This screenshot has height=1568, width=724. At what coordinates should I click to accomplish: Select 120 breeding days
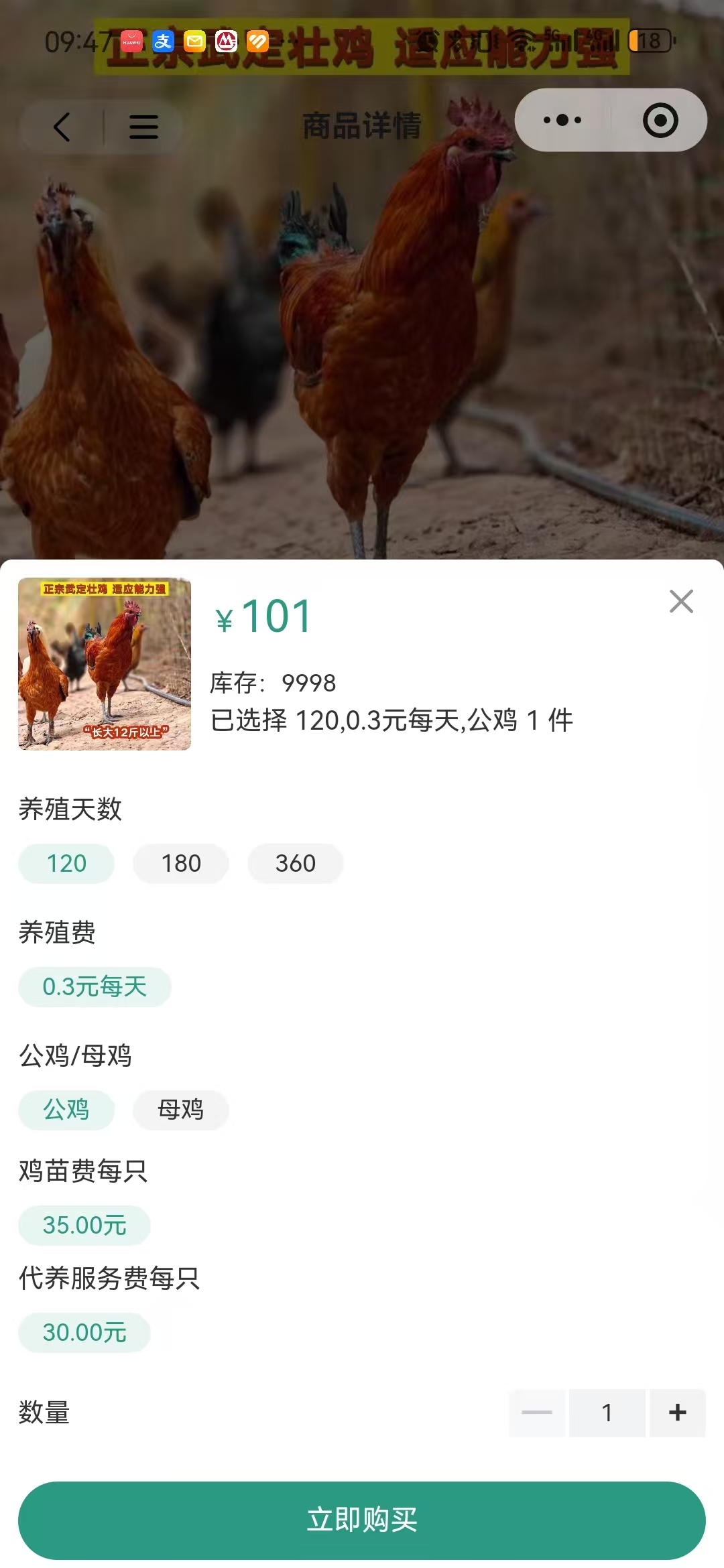tap(66, 863)
